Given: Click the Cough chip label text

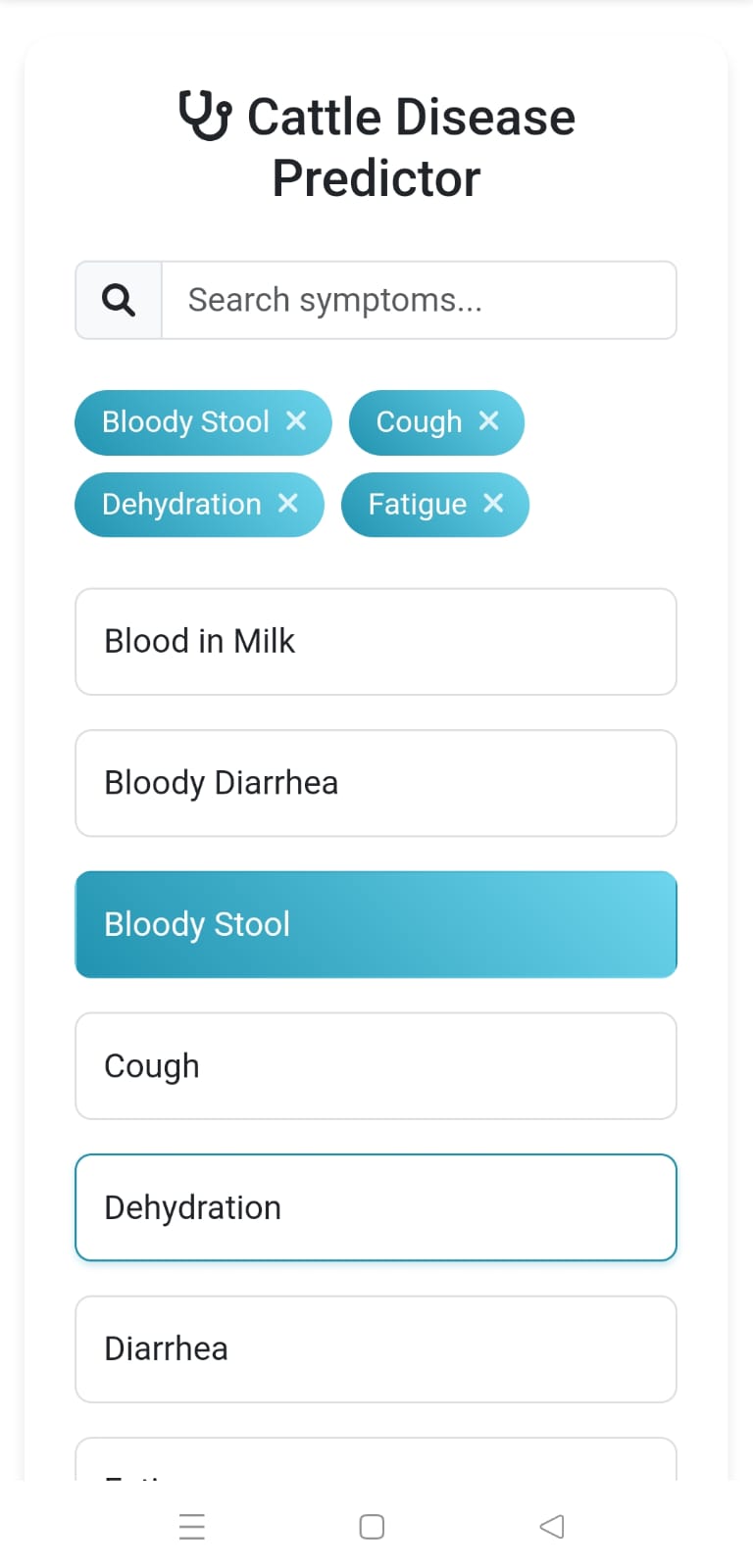Looking at the screenshot, I should pyautogui.click(x=421, y=421).
